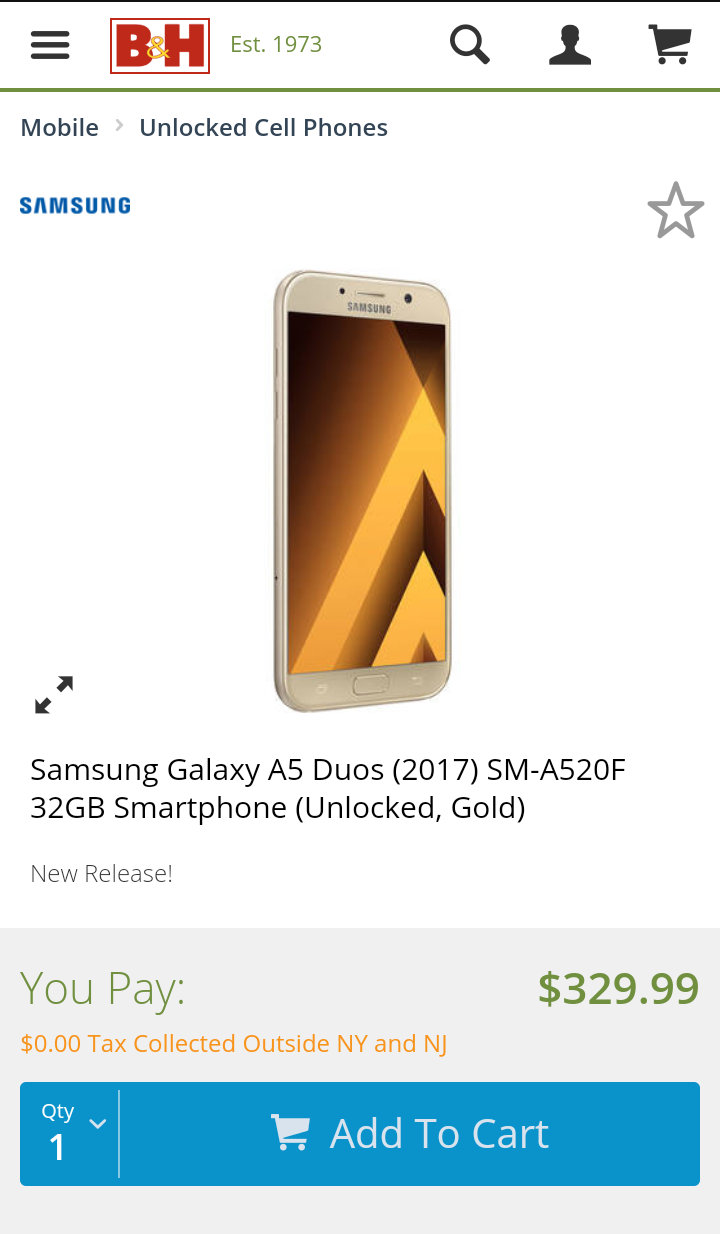
Task: Open the hamburger menu
Action: (x=50, y=45)
